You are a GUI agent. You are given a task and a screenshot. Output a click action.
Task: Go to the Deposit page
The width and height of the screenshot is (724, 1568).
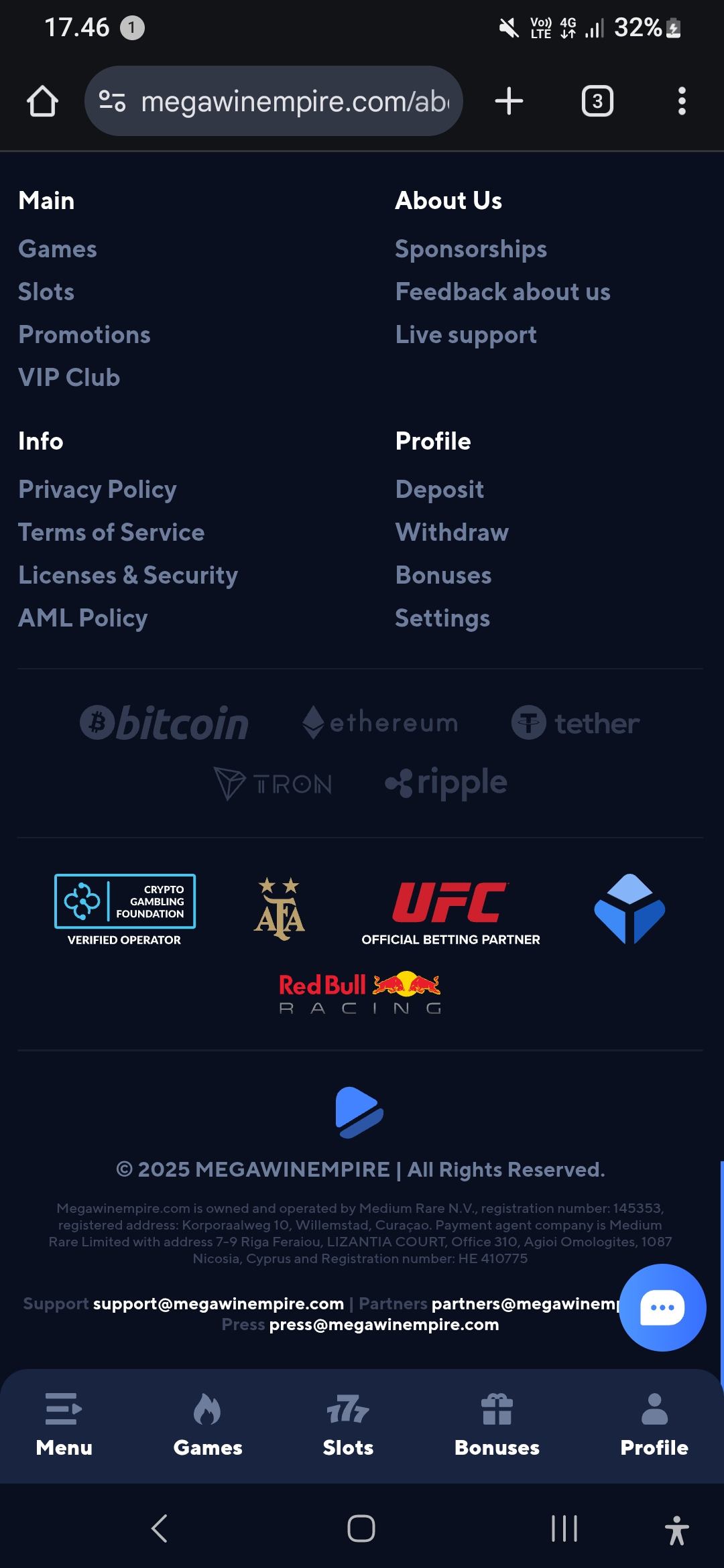pos(439,489)
